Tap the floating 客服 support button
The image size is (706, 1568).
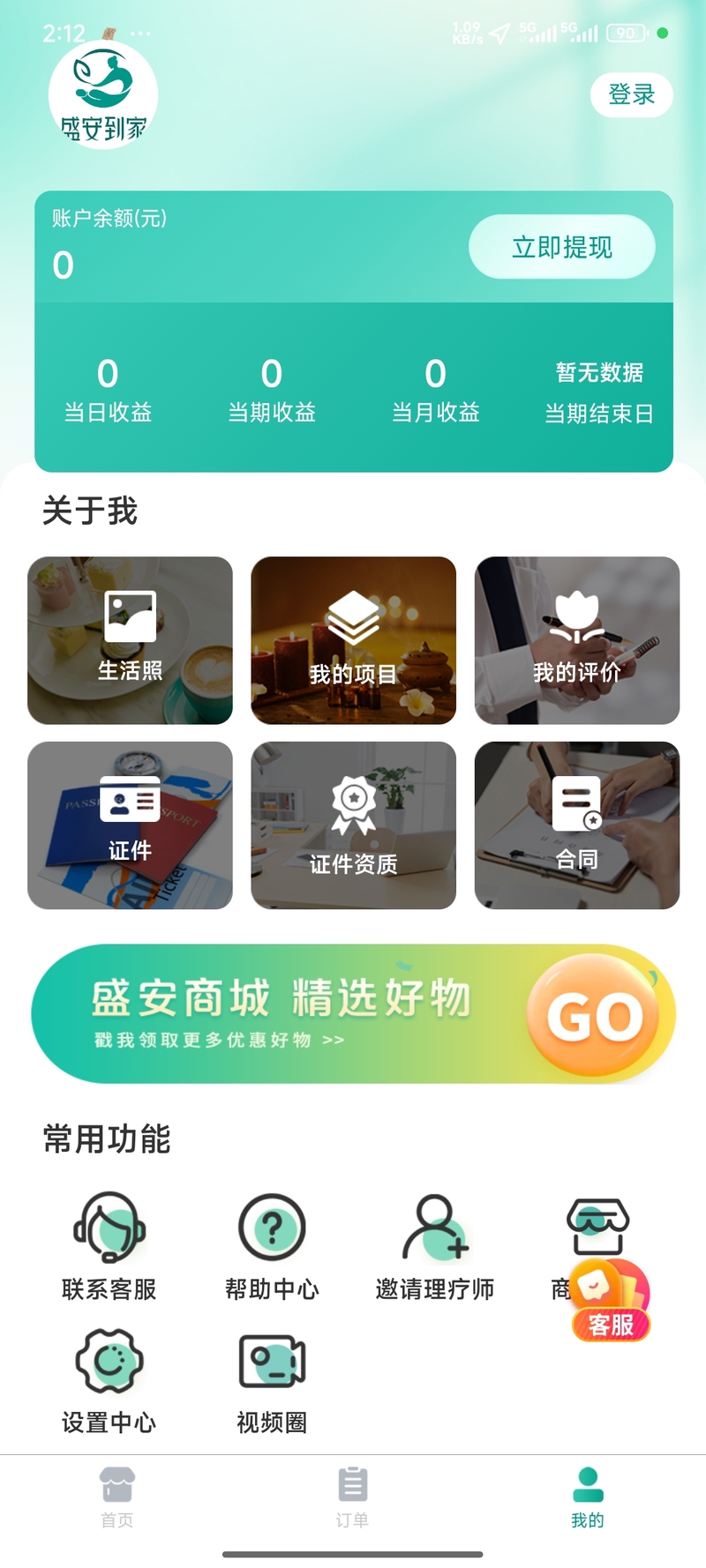click(611, 1302)
